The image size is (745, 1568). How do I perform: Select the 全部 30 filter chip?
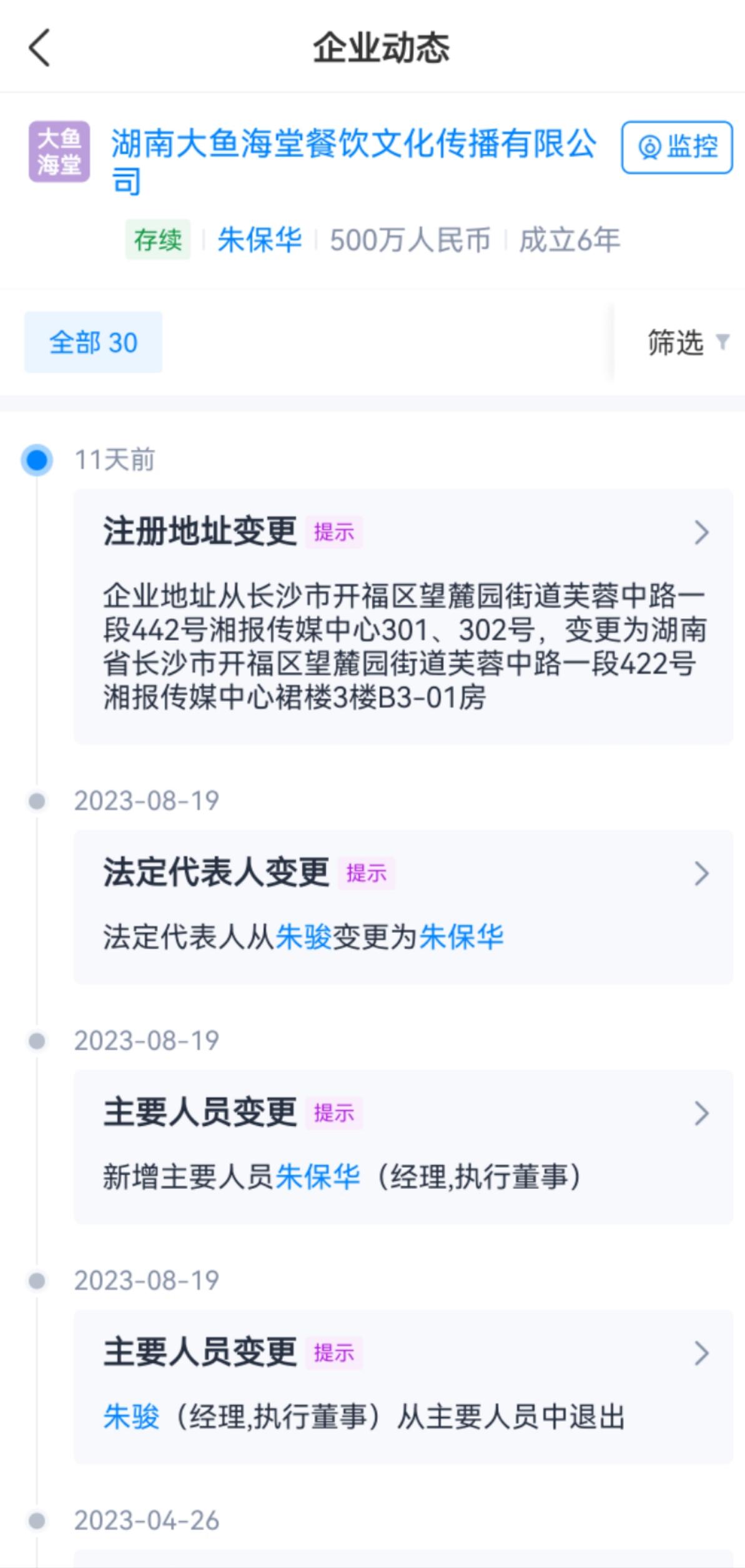[x=93, y=342]
